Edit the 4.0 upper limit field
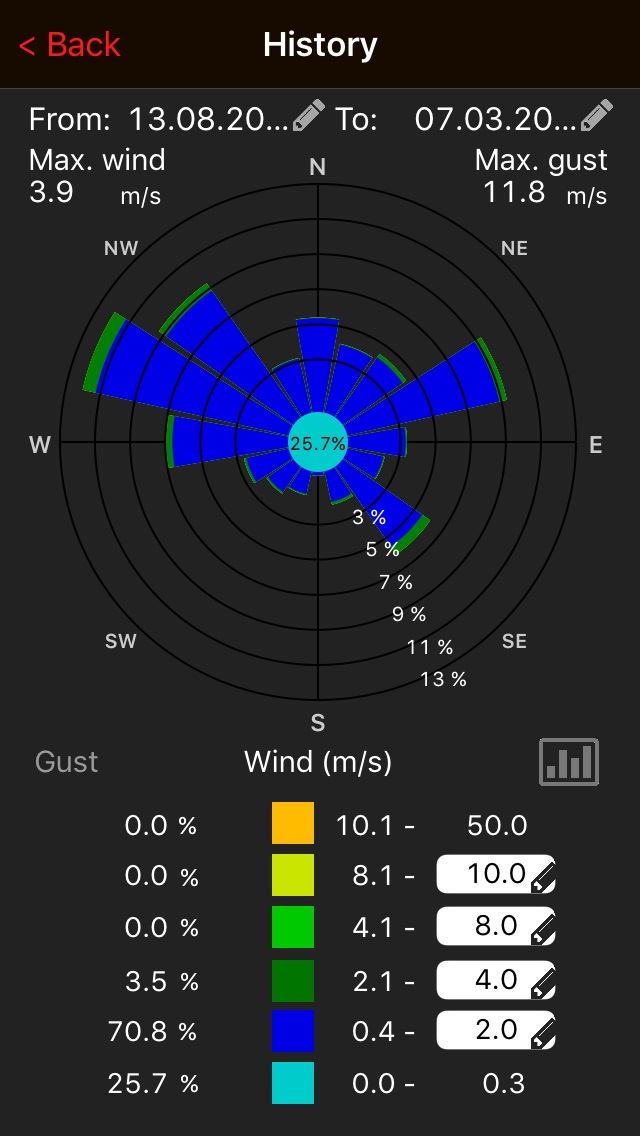Screen dimensions: 640x1136 pos(496,980)
